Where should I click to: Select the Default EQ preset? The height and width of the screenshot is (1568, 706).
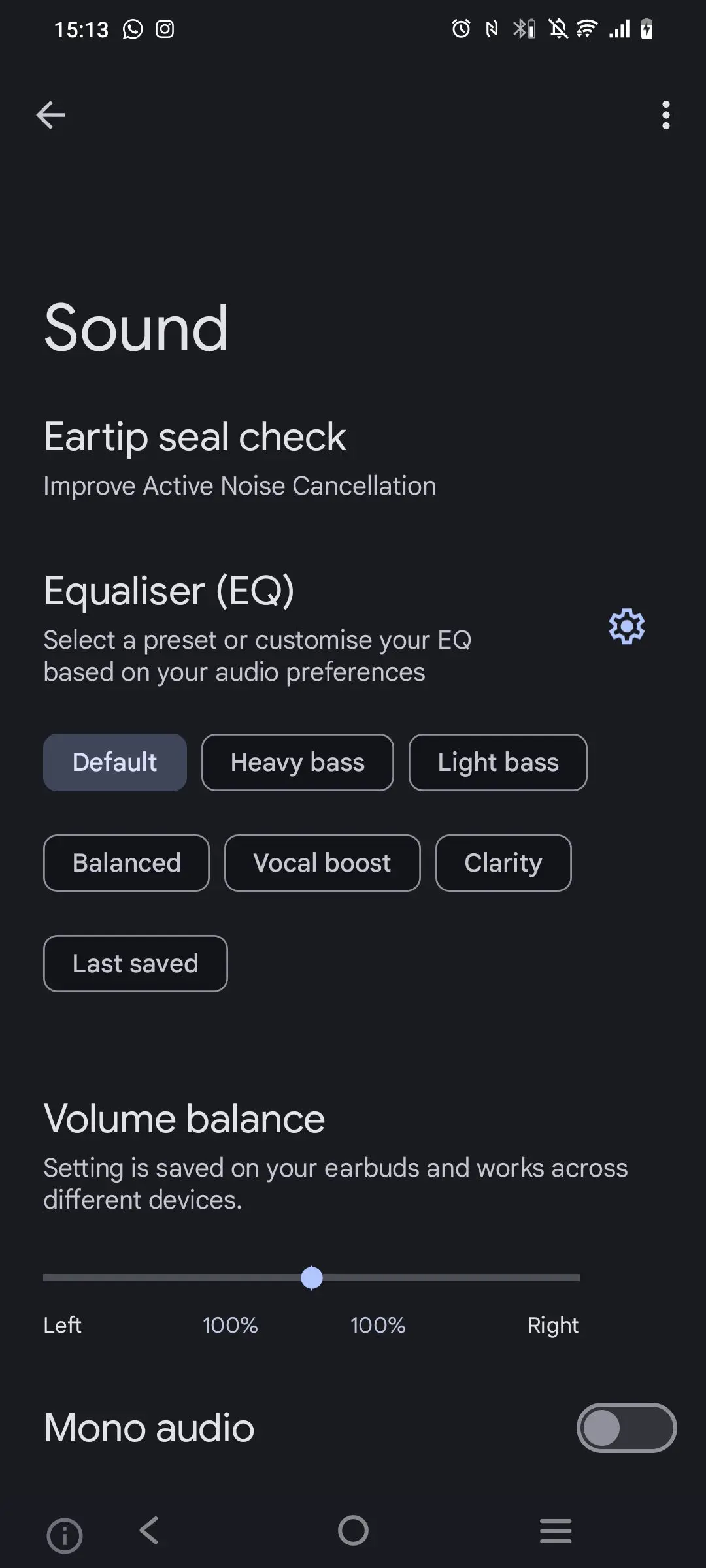pyautogui.click(x=115, y=762)
